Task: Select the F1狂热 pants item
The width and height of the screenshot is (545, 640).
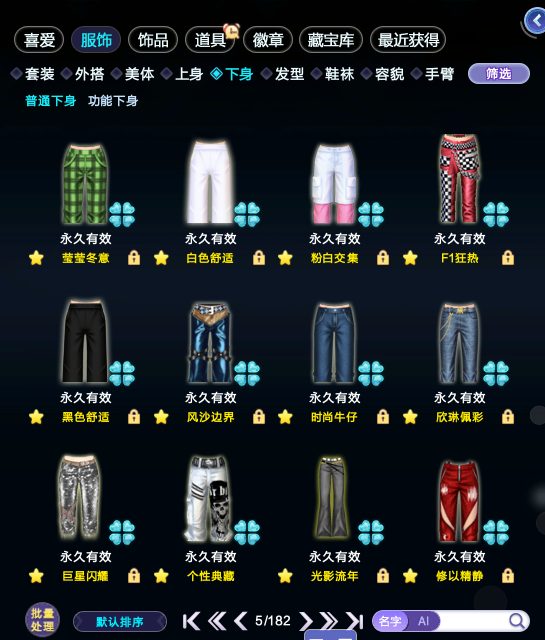Action: 459,179
